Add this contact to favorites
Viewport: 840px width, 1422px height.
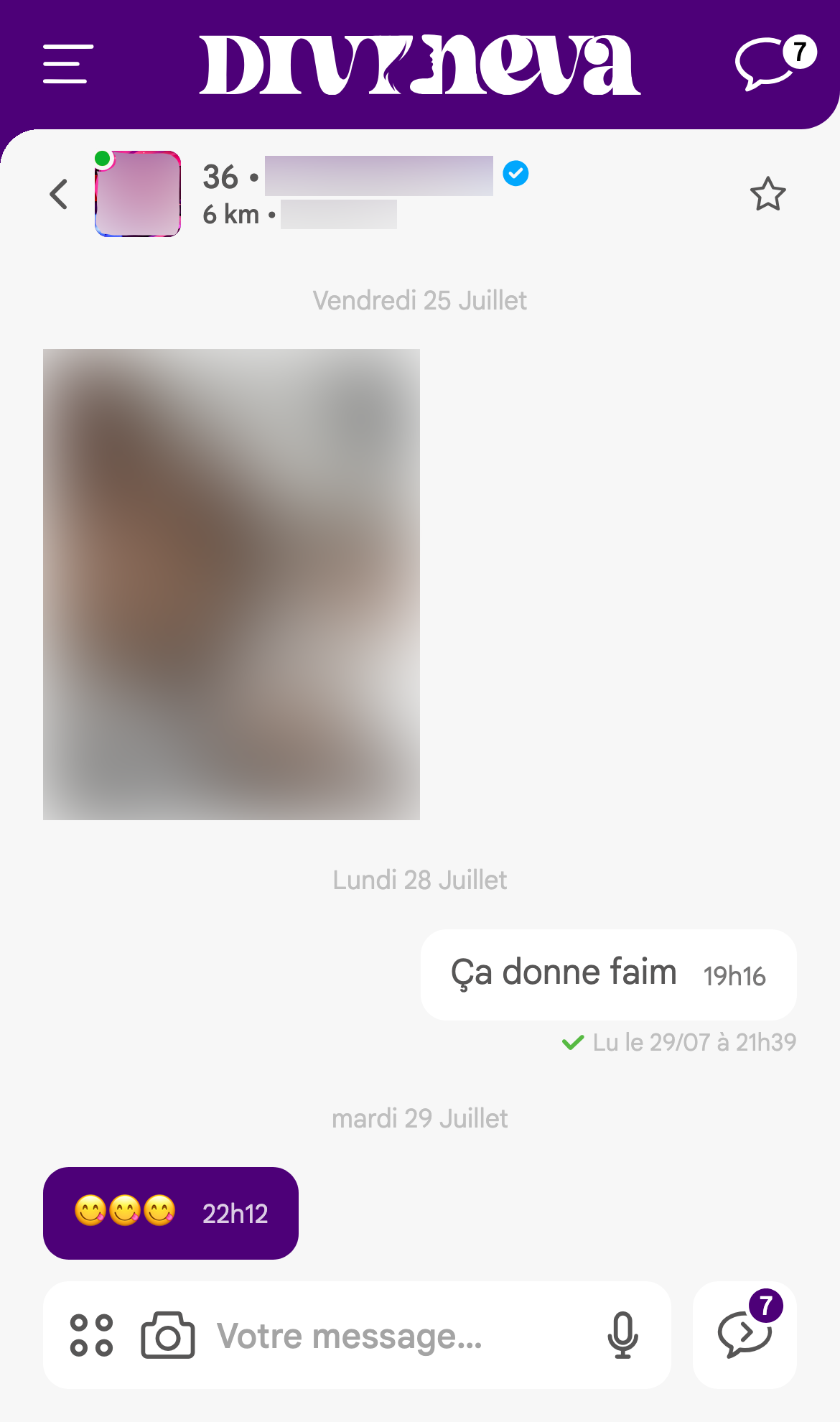click(767, 194)
